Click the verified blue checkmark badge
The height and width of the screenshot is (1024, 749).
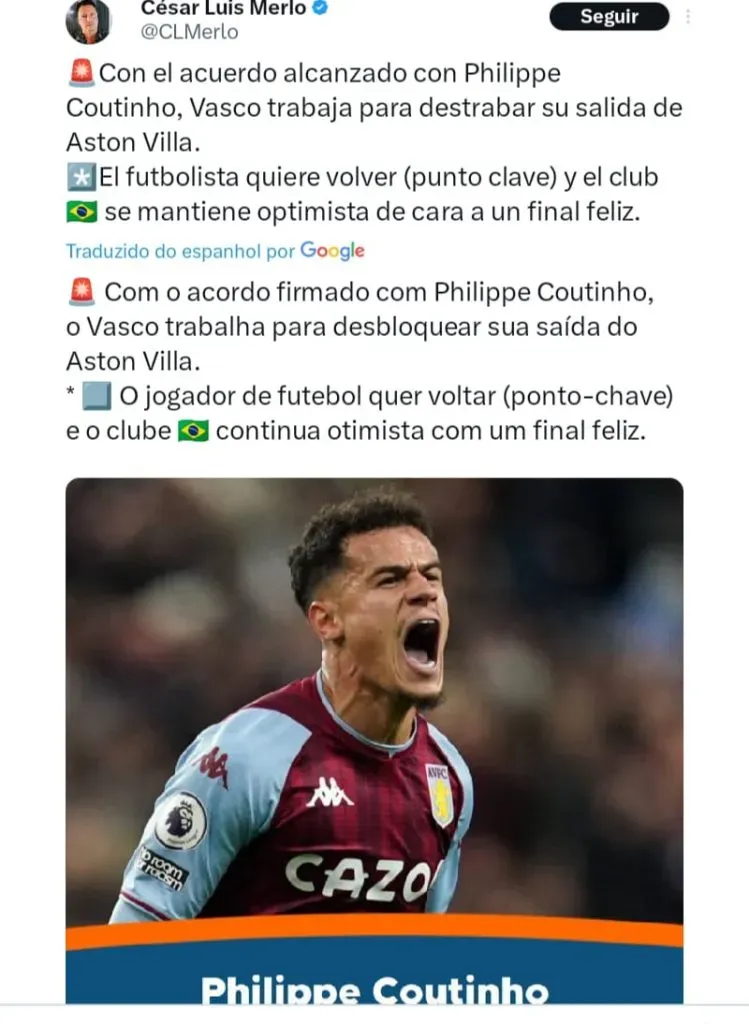319,9
